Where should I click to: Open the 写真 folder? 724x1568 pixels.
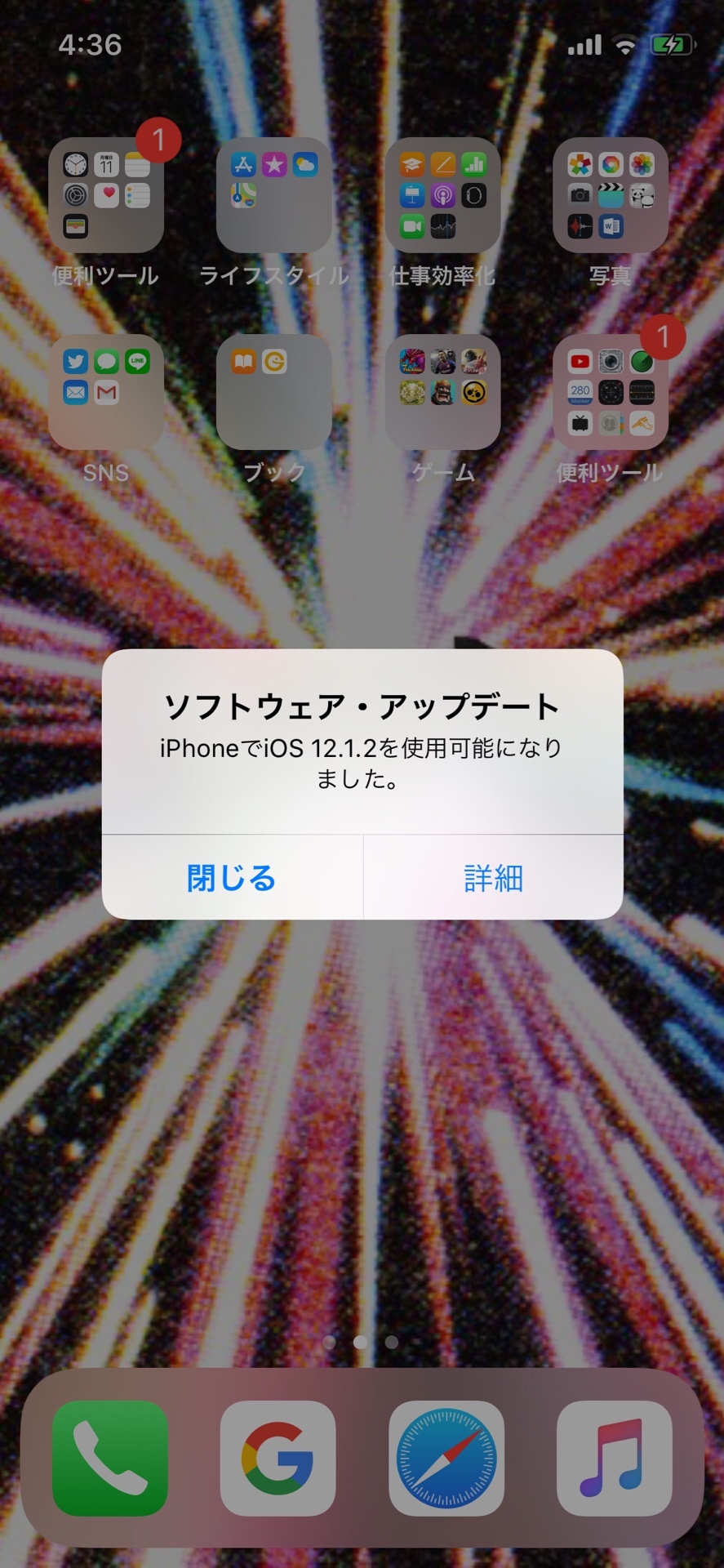[x=611, y=195]
